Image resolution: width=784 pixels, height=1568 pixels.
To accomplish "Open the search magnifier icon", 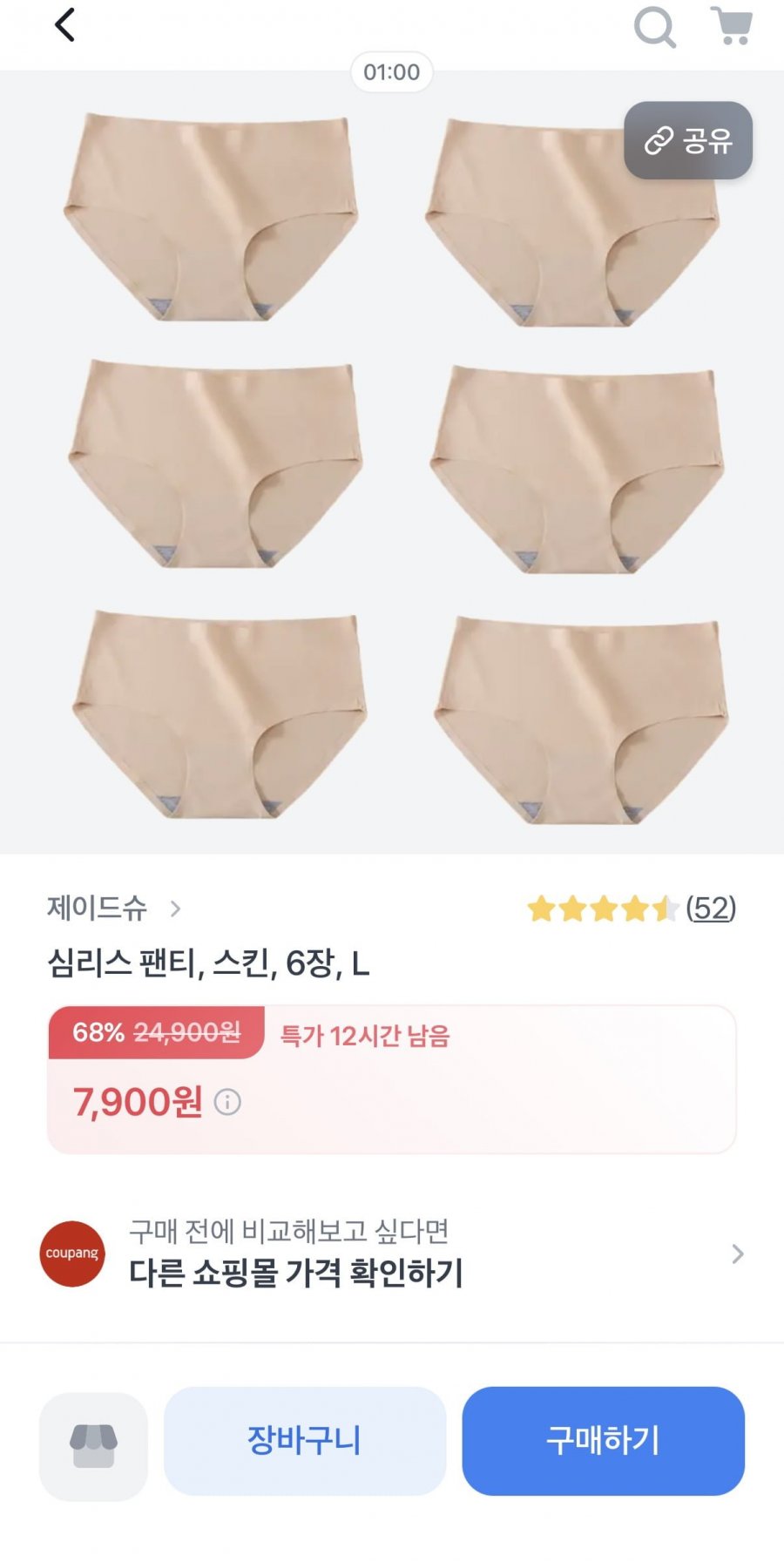I will point(654,27).
